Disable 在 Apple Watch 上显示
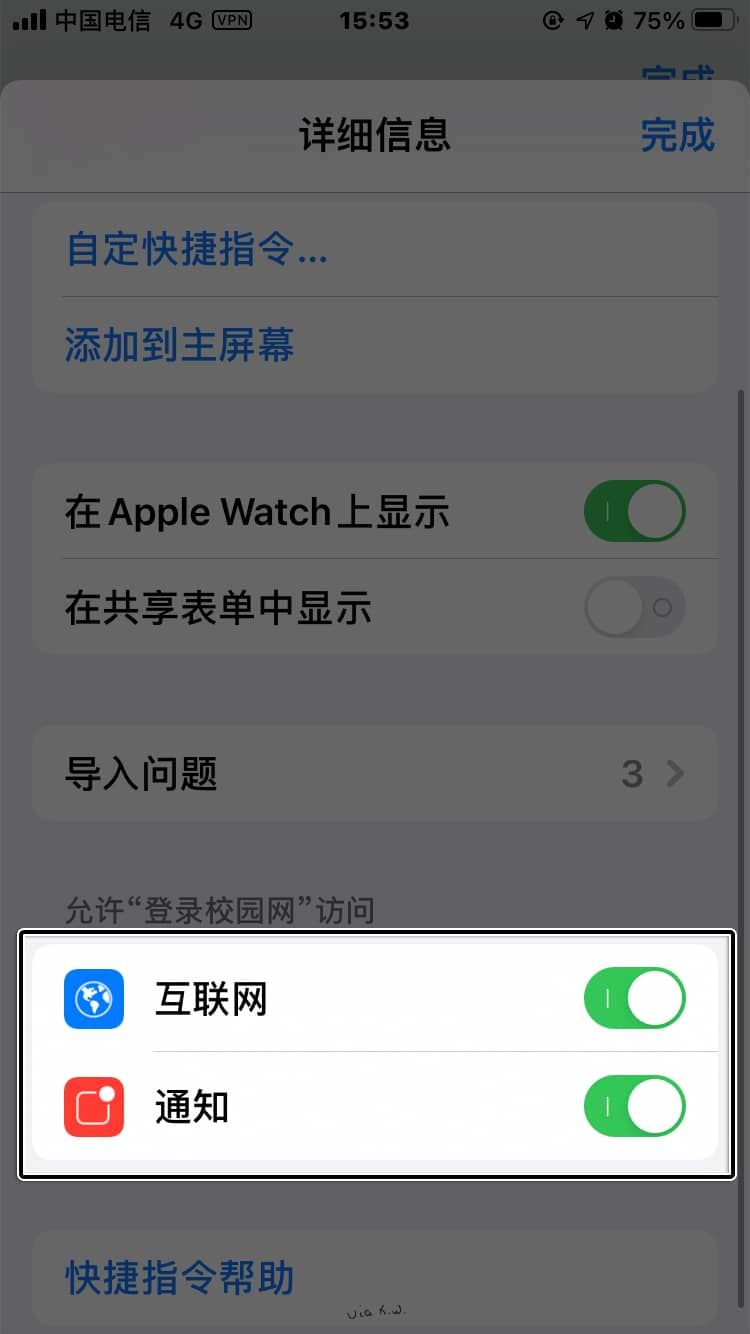 [x=634, y=511]
